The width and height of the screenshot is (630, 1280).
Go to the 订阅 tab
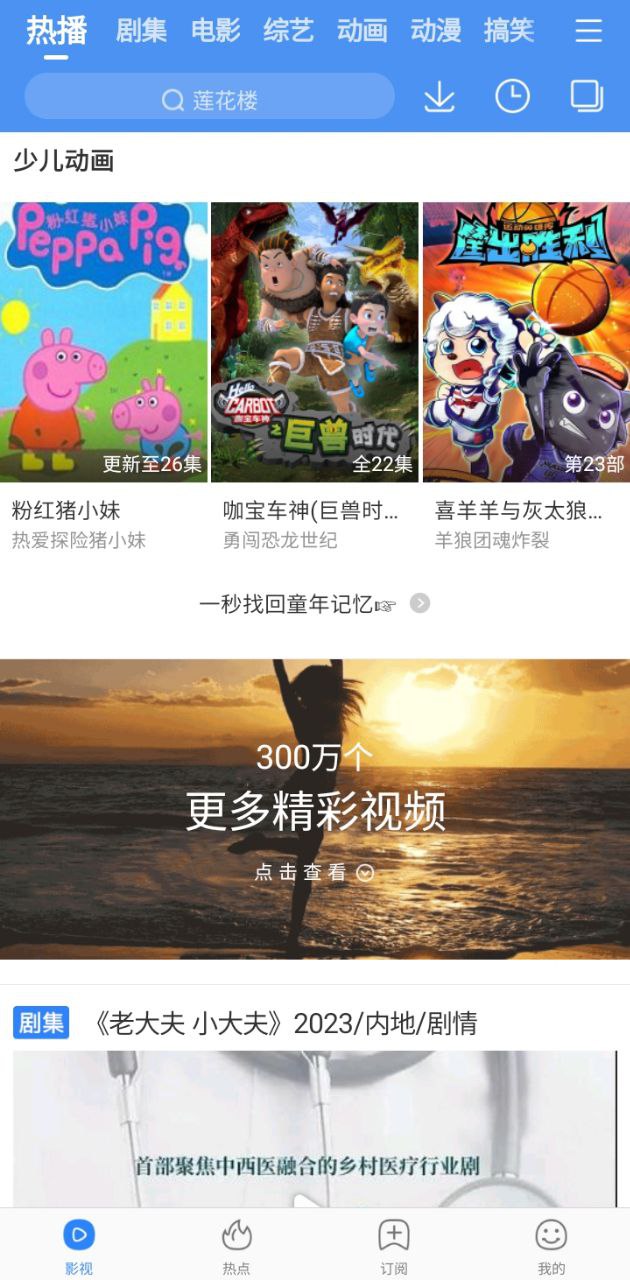pos(393,1245)
